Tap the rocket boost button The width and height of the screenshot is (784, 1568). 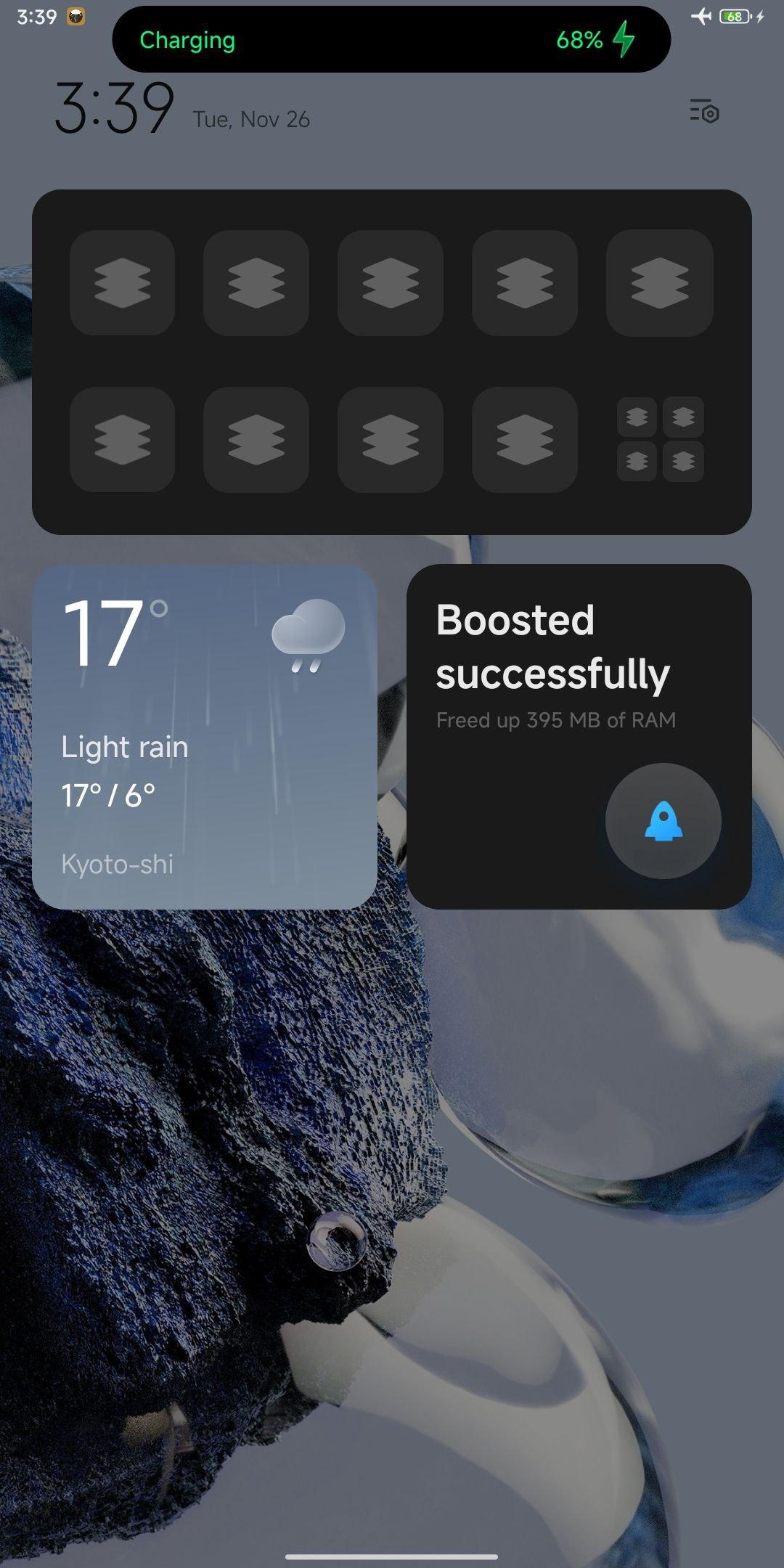(663, 821)
